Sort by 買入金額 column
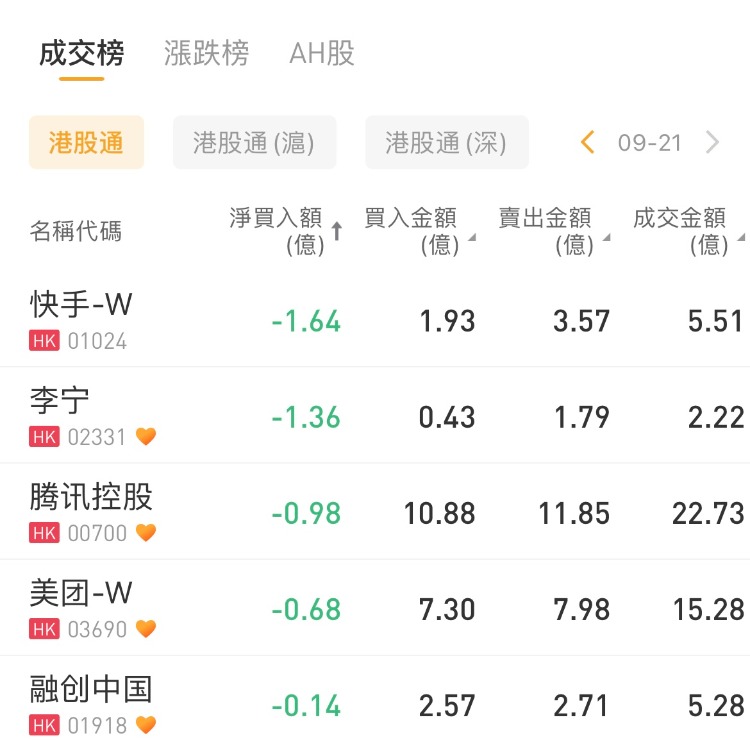This screenshot has width=750, height=747. pyautogui.click(x=418, y=231)
